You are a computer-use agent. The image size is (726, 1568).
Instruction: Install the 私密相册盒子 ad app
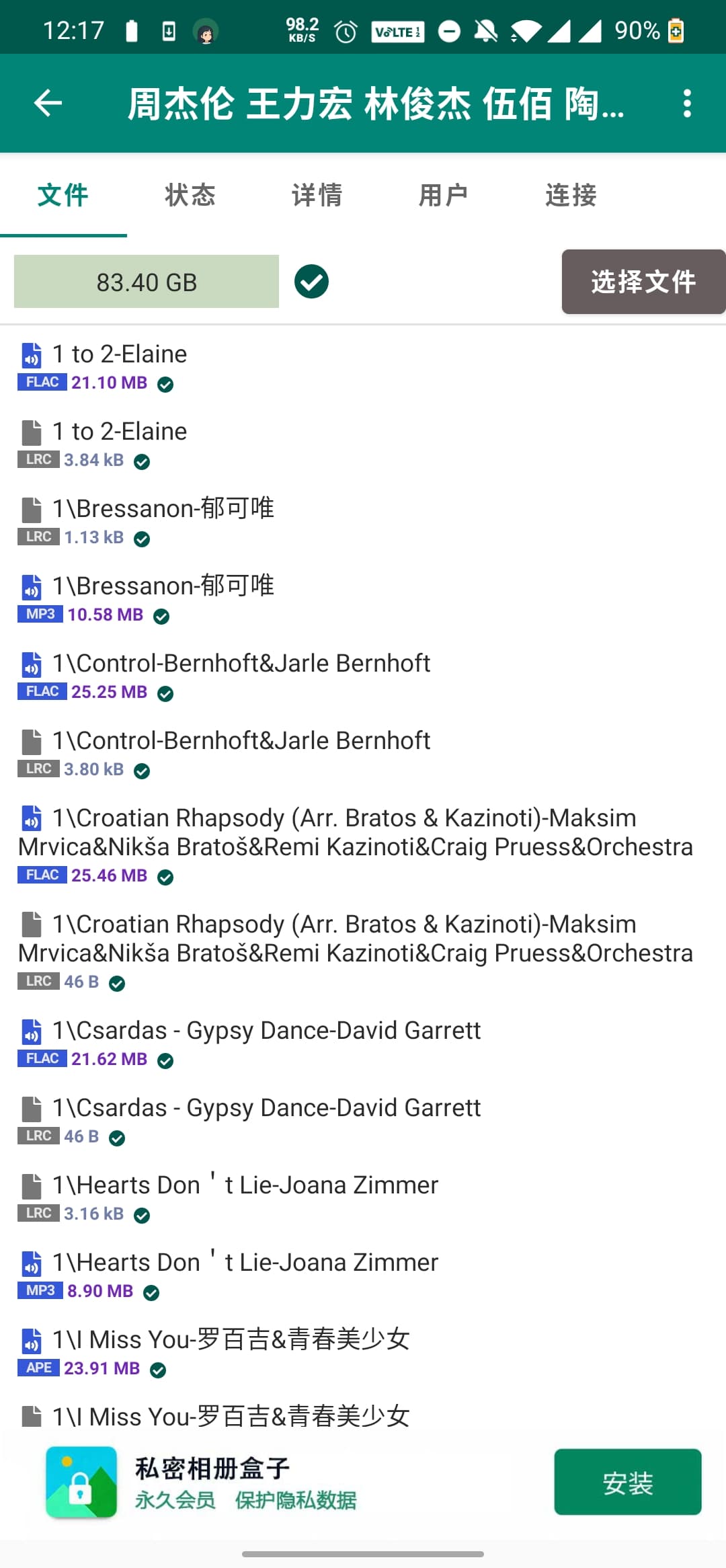point(627,1482)
